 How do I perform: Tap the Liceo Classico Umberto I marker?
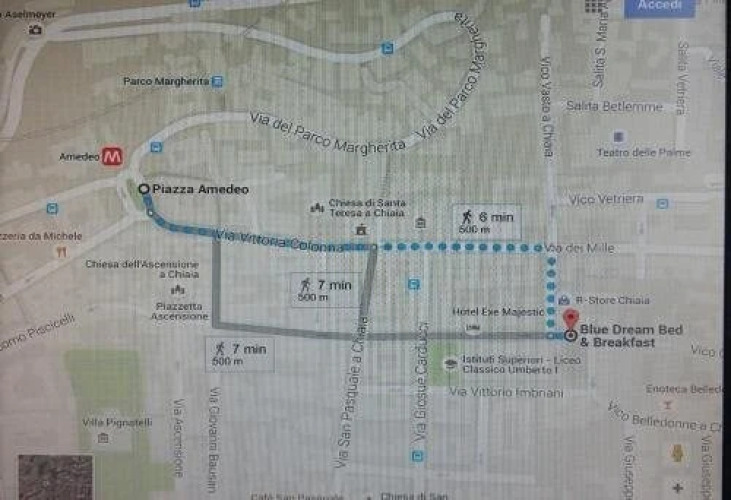pyautogui.click(x=450, y=364)
